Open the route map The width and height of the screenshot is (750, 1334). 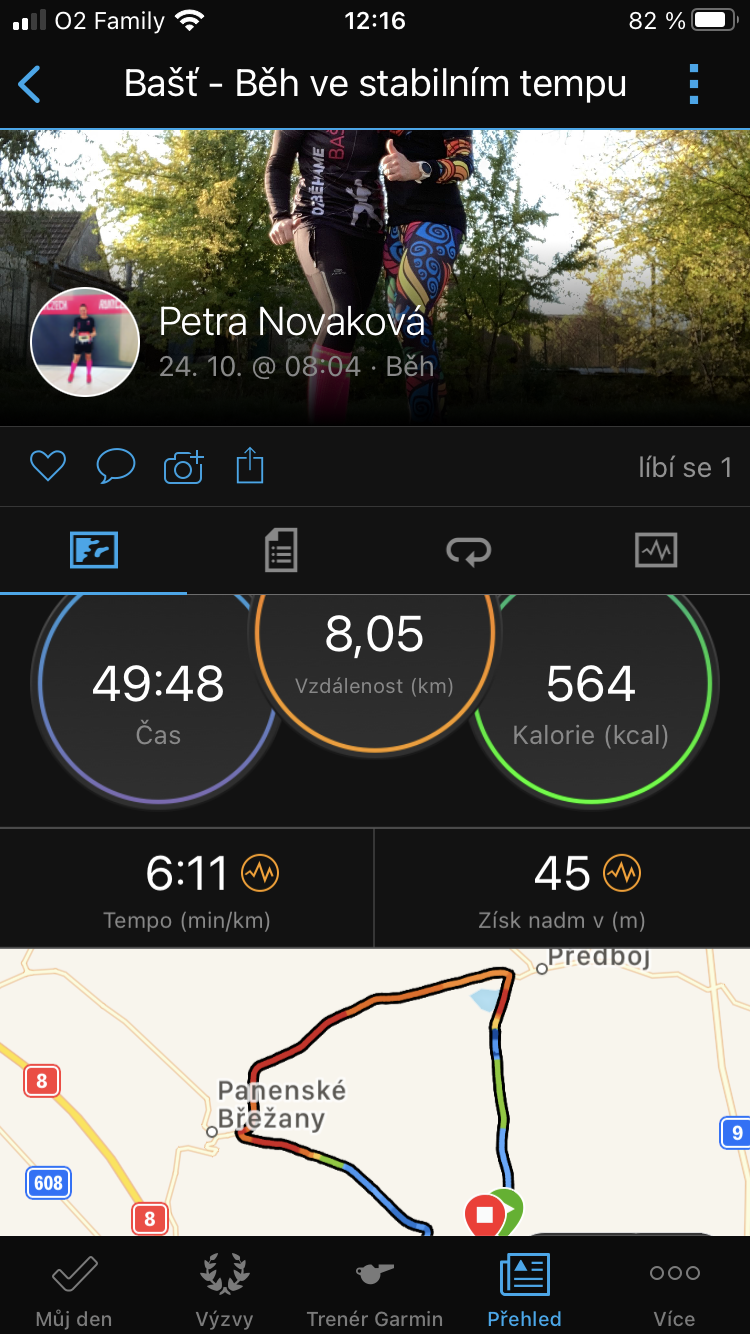375,1092
